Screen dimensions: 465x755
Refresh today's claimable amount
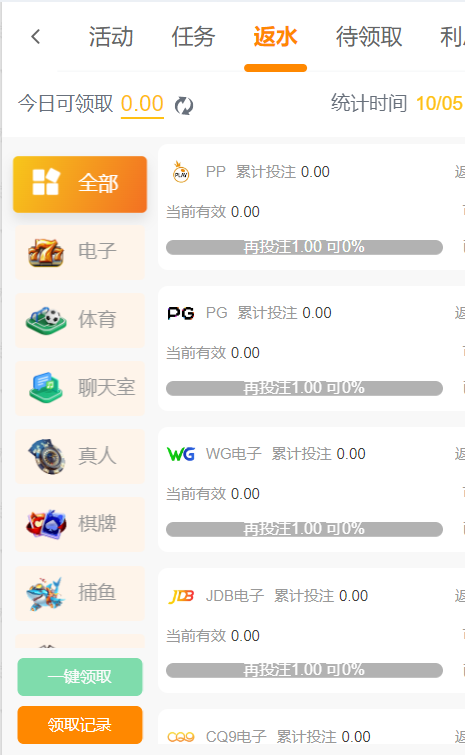(184, 105)
